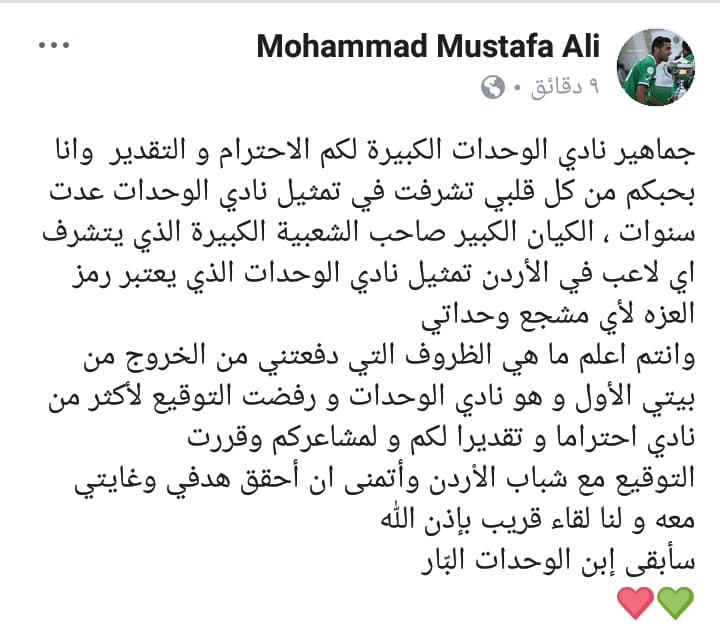Open Mohammad Mustafa Ali's profile name
720x638 pixels.
tap(428, 47)
